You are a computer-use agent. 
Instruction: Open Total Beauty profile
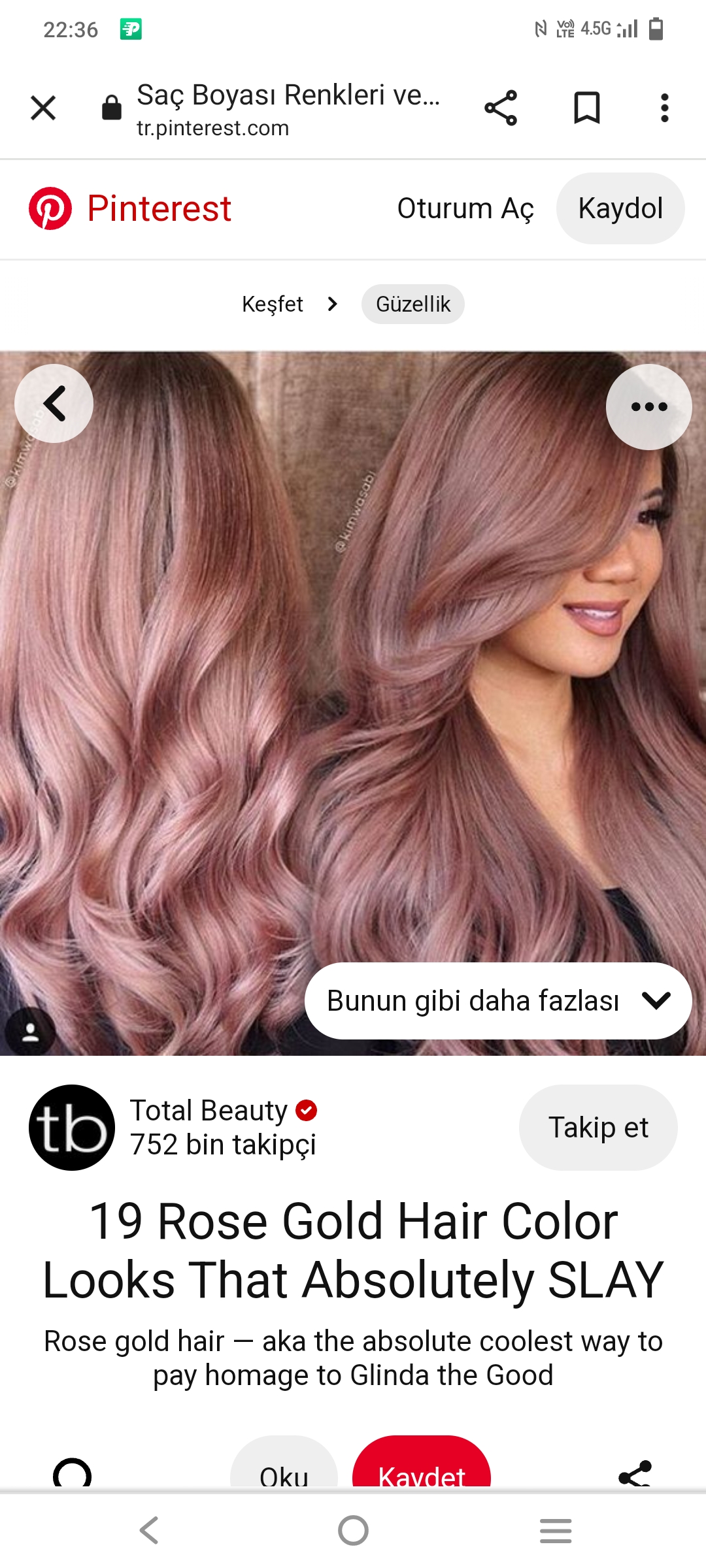pos(208,1111)
